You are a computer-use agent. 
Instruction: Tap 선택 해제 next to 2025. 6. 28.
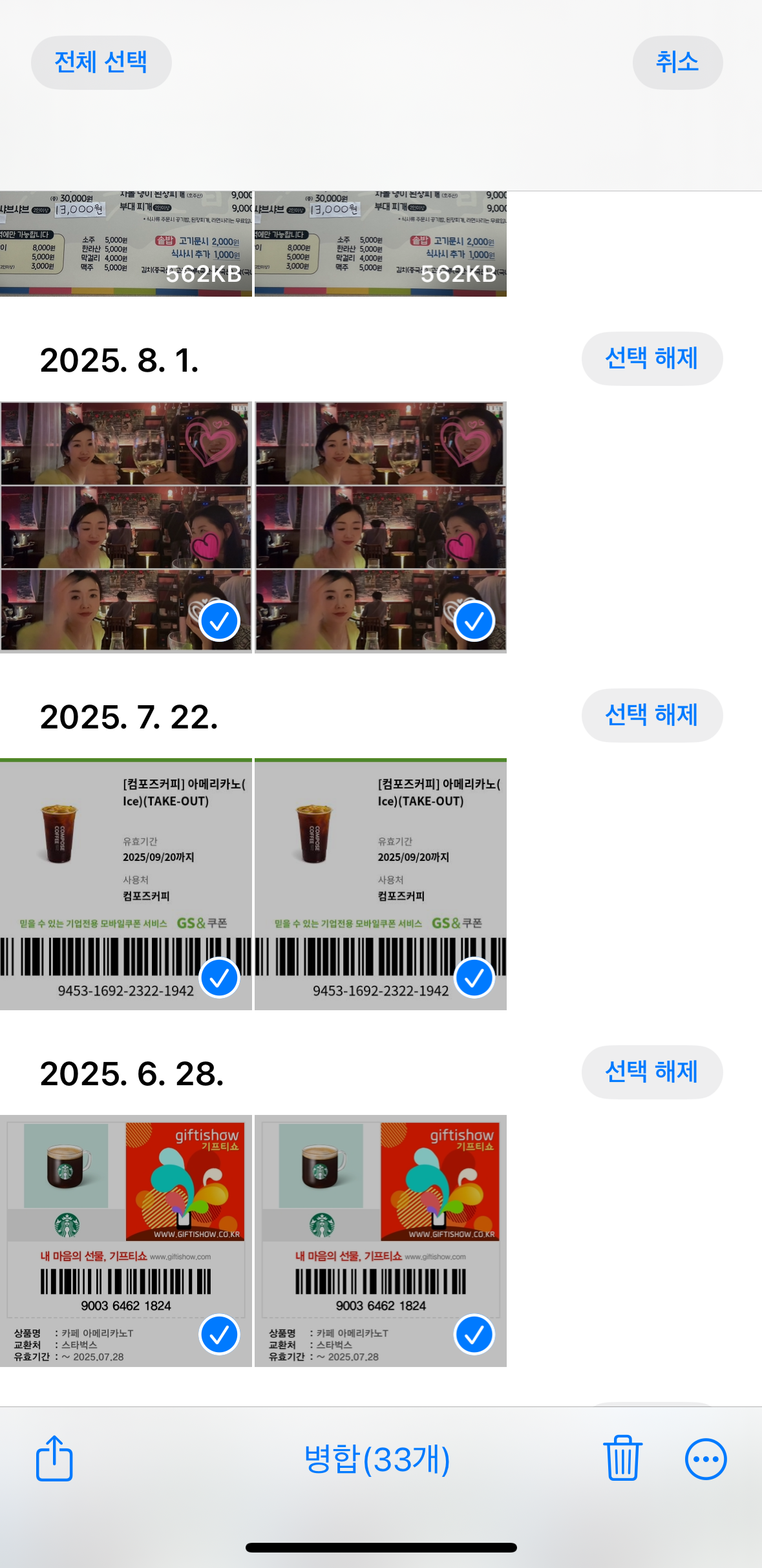click(652, 1072)
